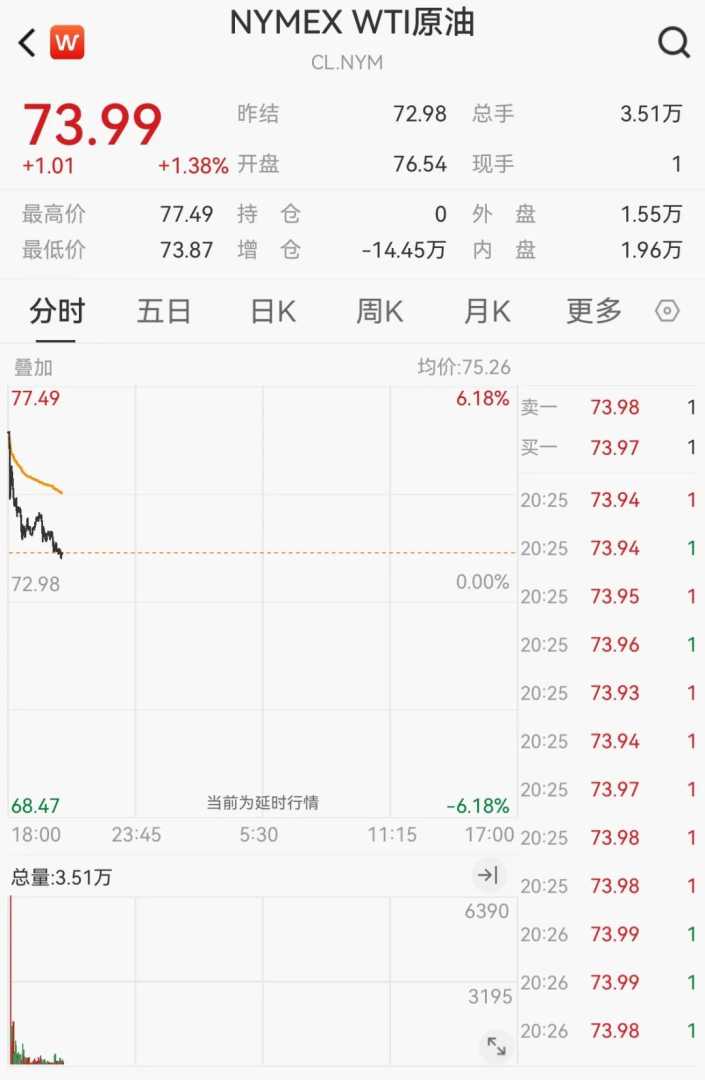
Task: Expand the chart to fullscreen
Action: coord(496,1046)
